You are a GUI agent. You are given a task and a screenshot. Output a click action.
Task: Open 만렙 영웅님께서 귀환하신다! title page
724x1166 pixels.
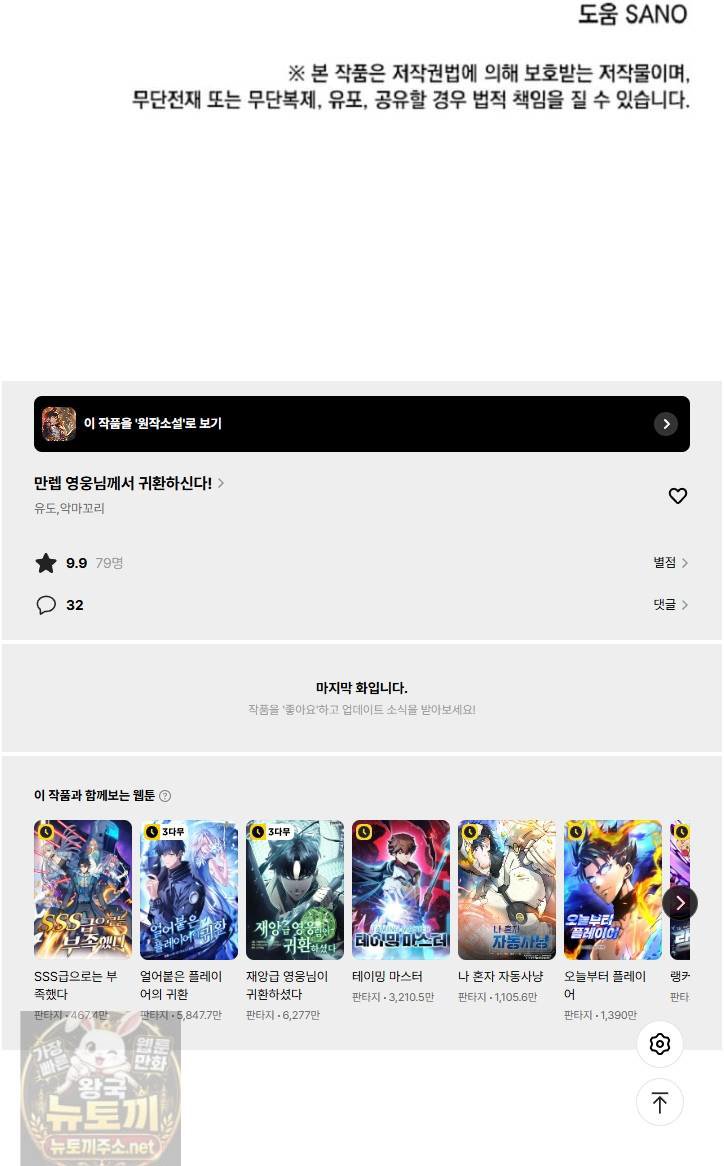[x=129, y=483]
